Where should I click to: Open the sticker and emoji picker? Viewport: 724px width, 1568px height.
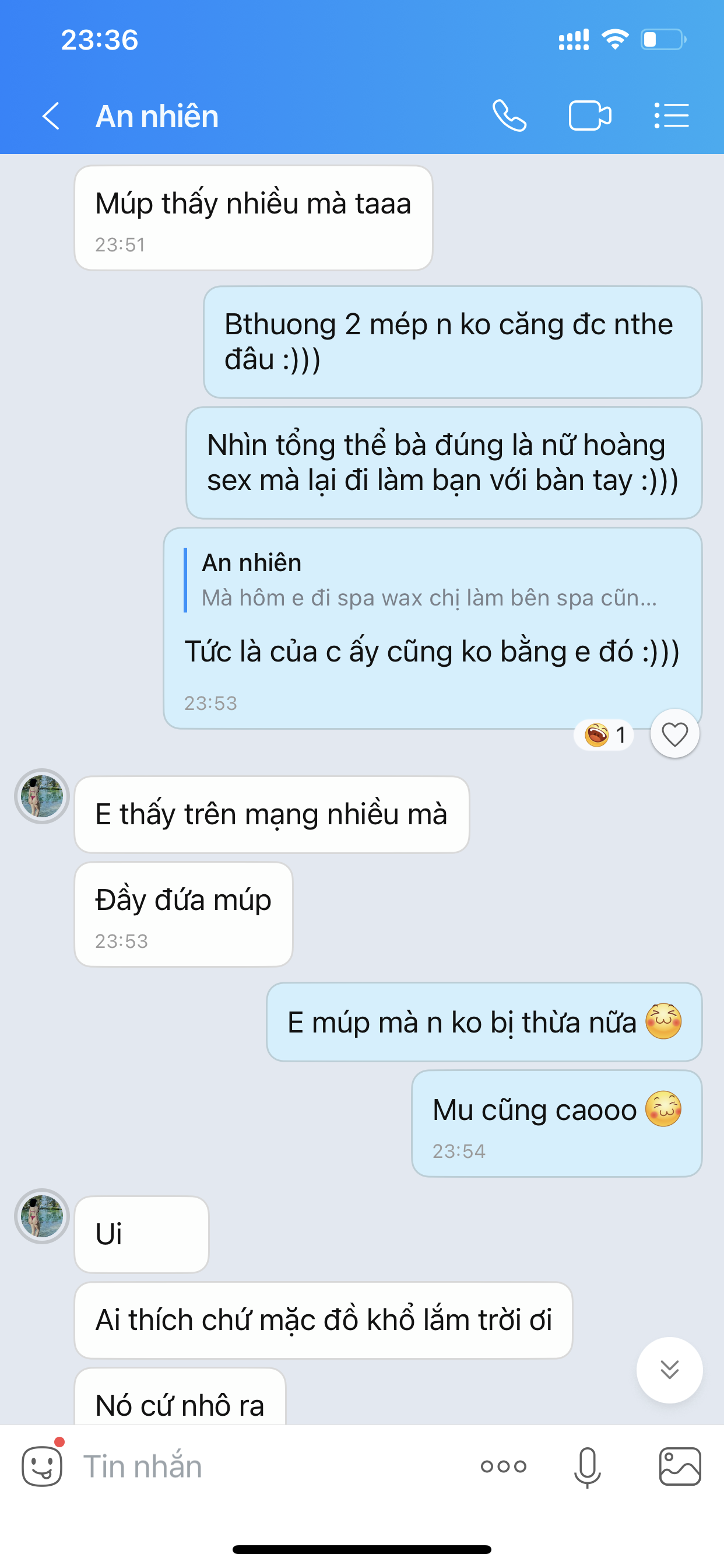coord(43,1466)
